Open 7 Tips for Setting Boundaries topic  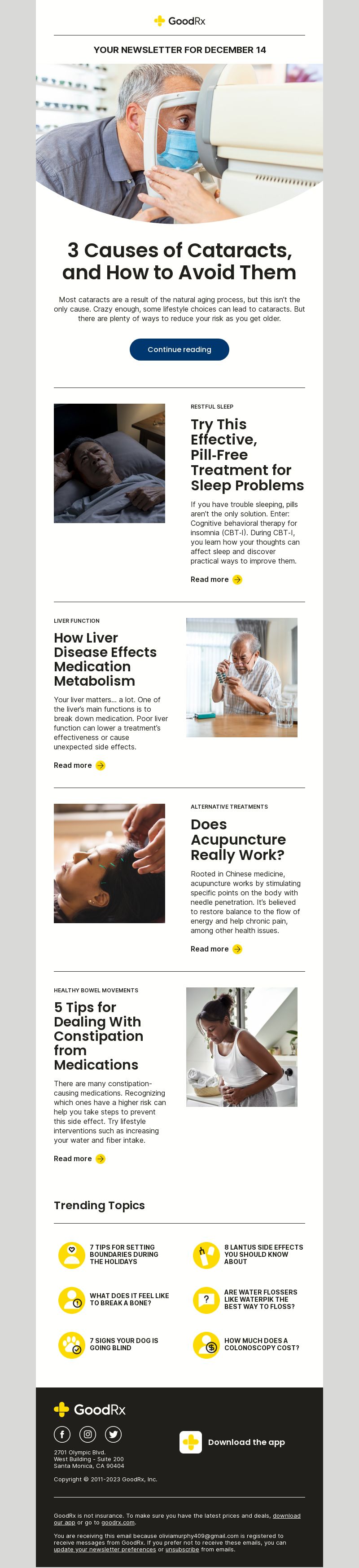(123, 1254)
